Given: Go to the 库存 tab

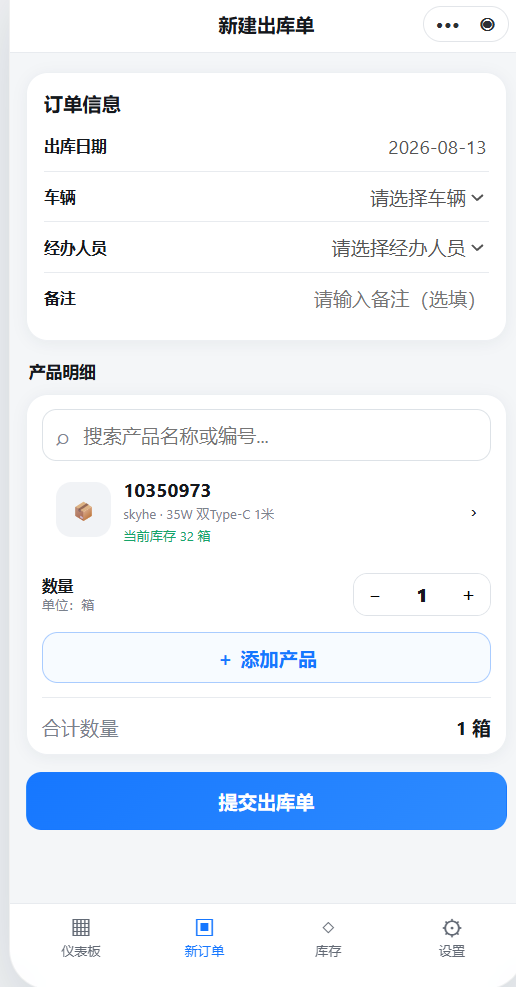Looking at the screenshot, I should tap(328, 938).
